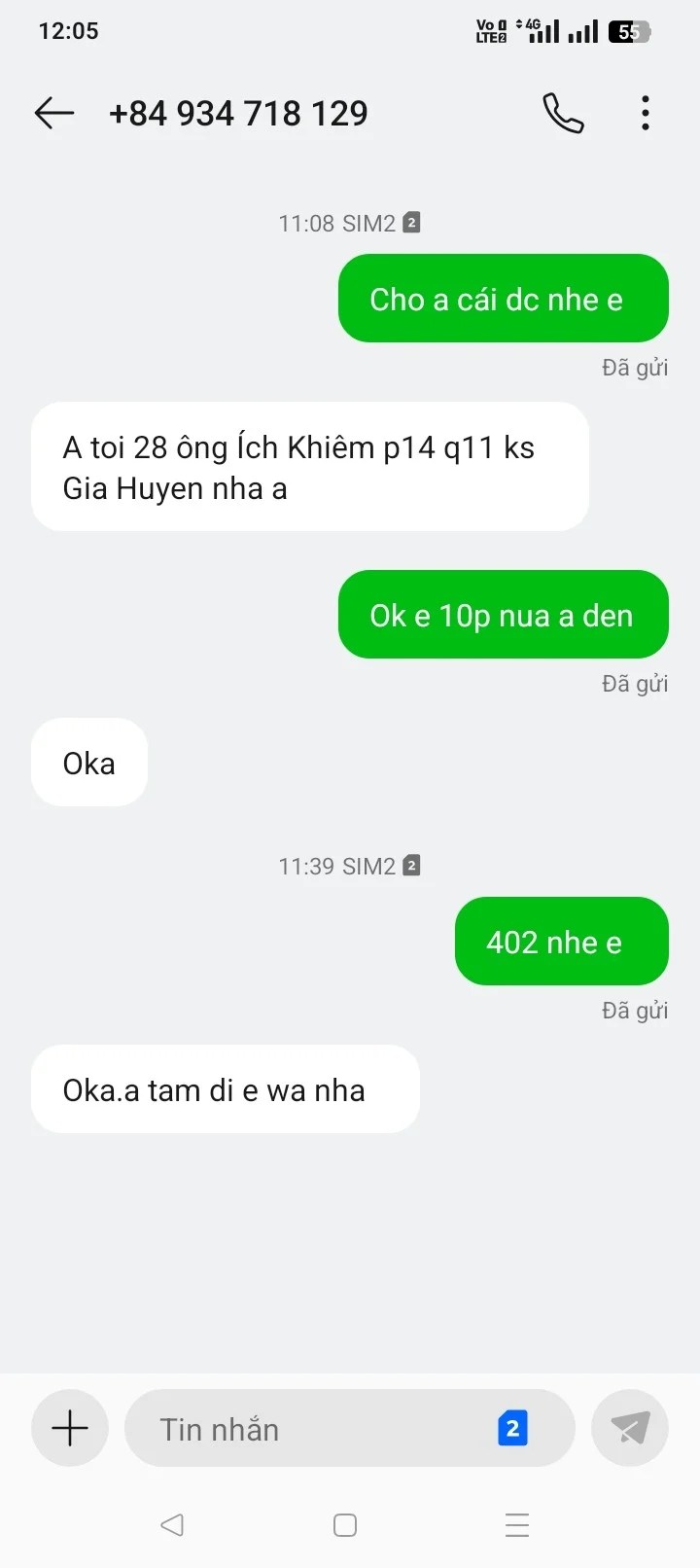The image size is (700, 1568).
Task: Tap the system home button
Action: point(345,1524)
